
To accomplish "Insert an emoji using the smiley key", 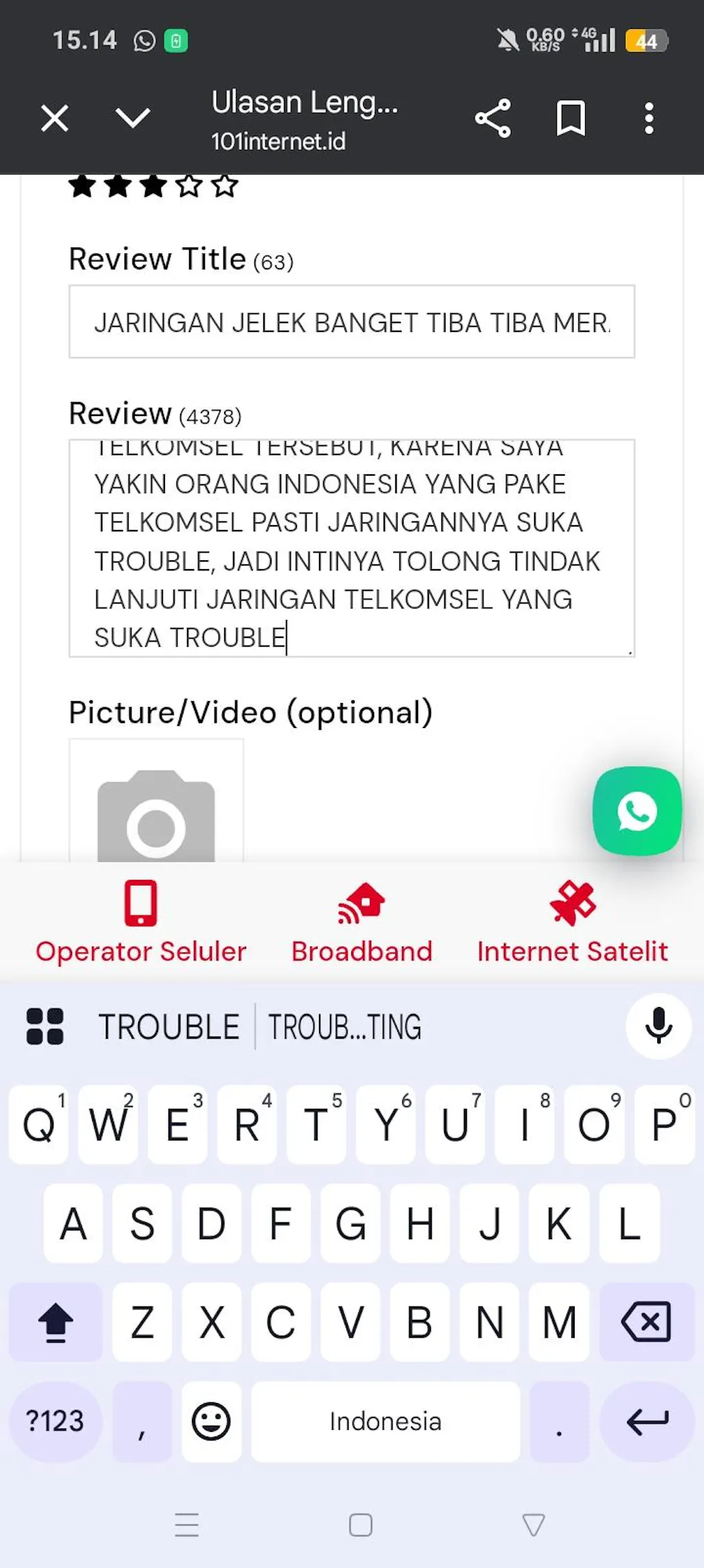I will click(x=211, y=1422).
